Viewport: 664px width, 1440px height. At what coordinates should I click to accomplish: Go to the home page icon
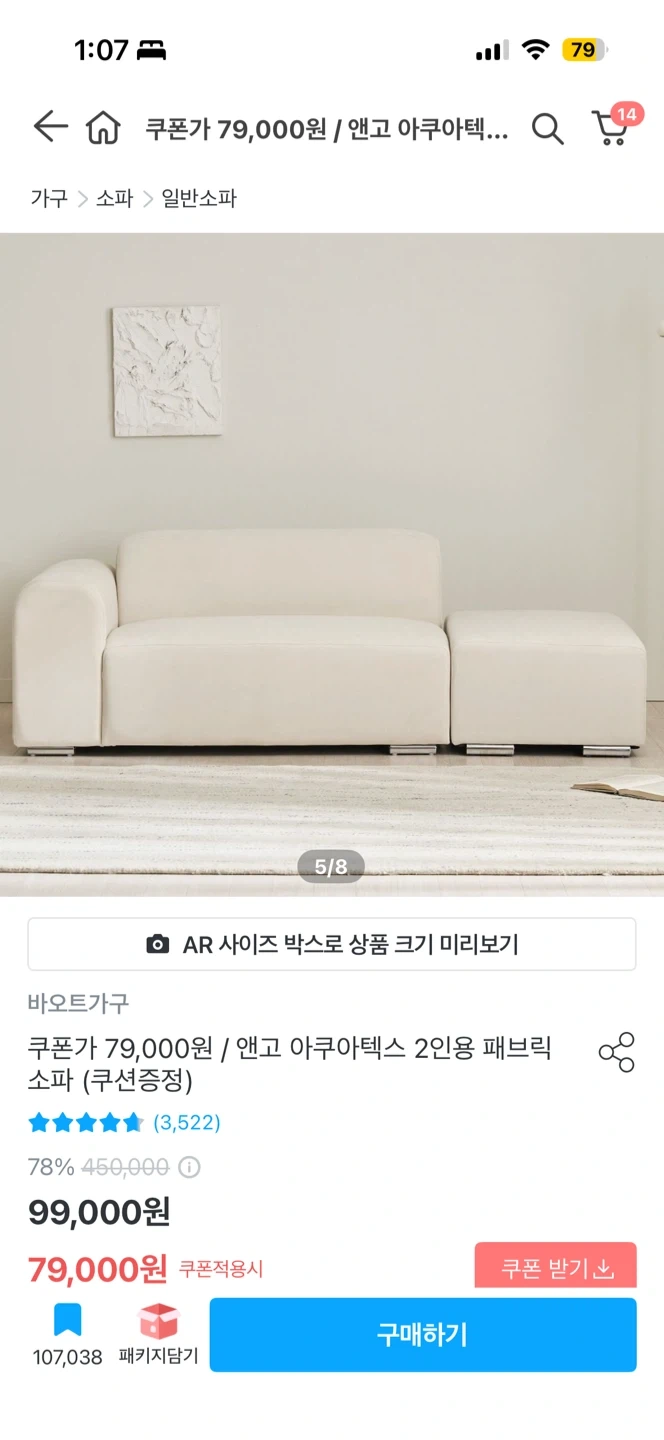pyautogui.click(x=103, y=128)
